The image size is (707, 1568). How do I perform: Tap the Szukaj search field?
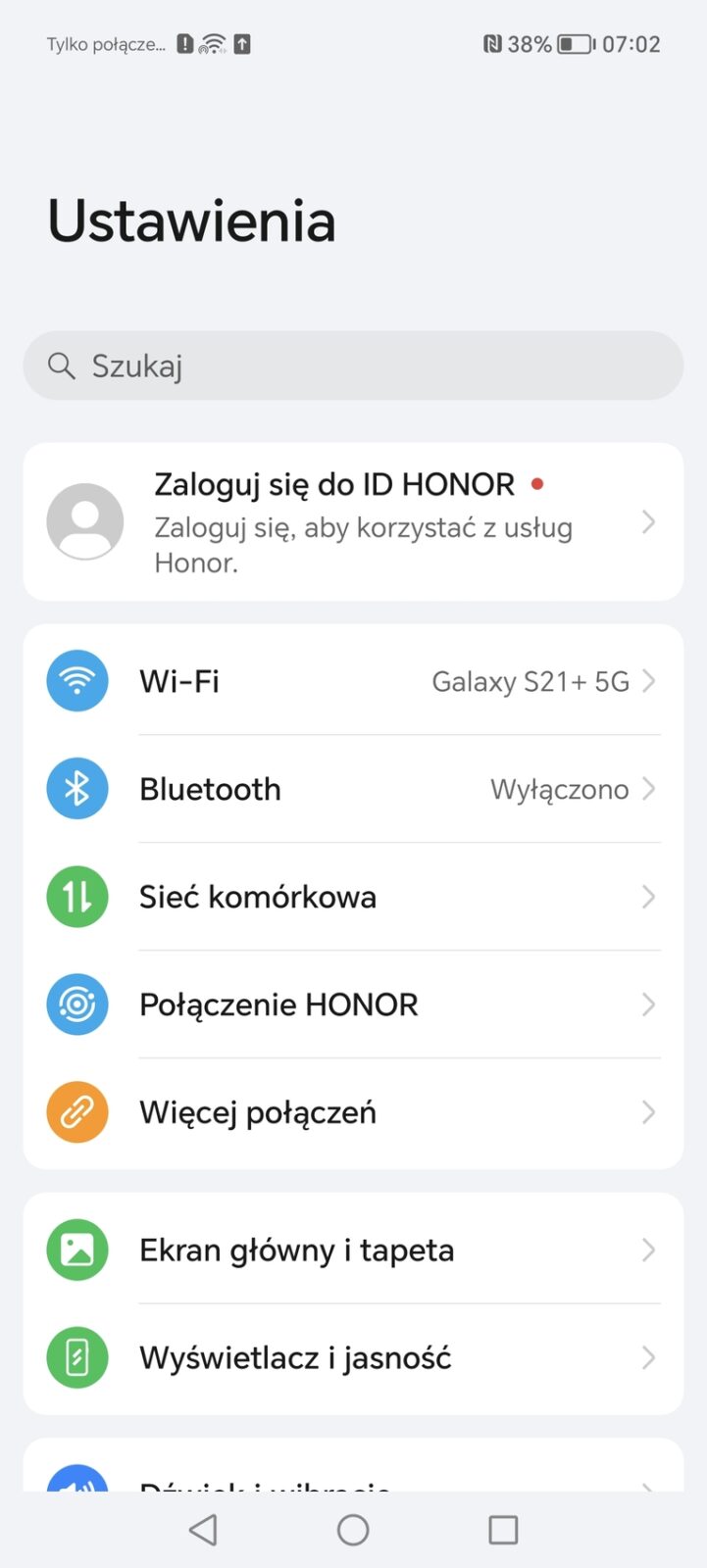[353, 366]
